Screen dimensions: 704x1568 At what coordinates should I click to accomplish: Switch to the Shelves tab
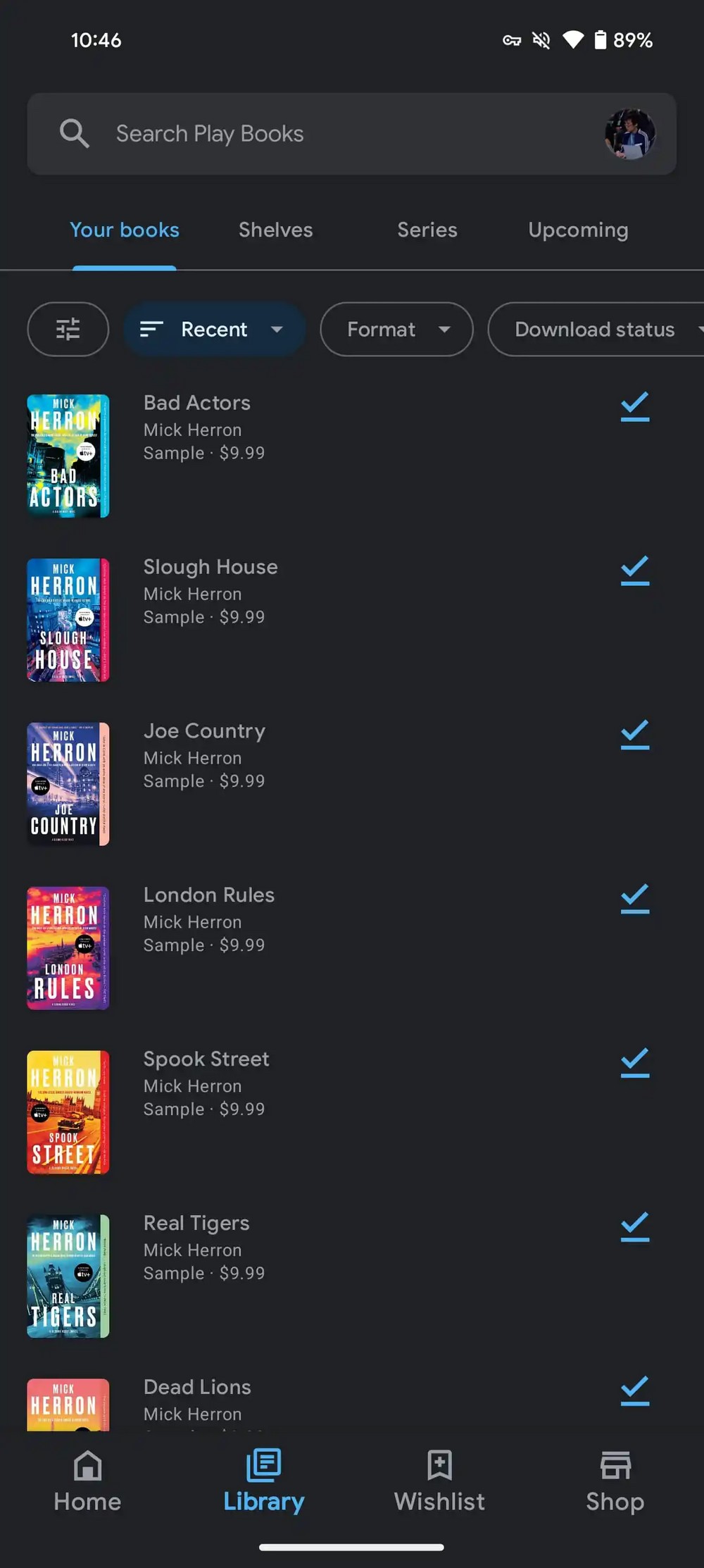(275, 230)
